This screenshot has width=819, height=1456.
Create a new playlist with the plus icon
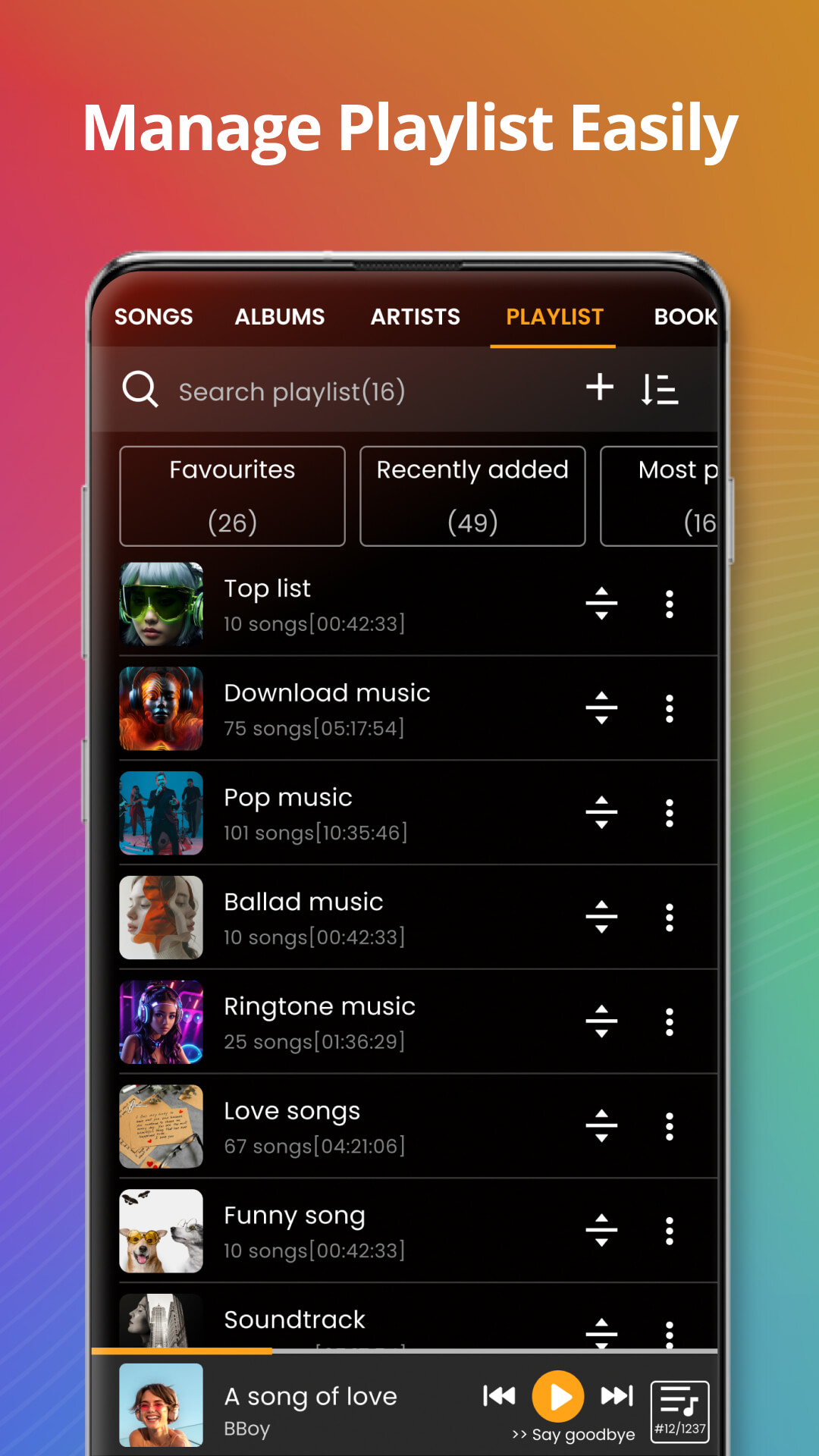pos(600,388)
